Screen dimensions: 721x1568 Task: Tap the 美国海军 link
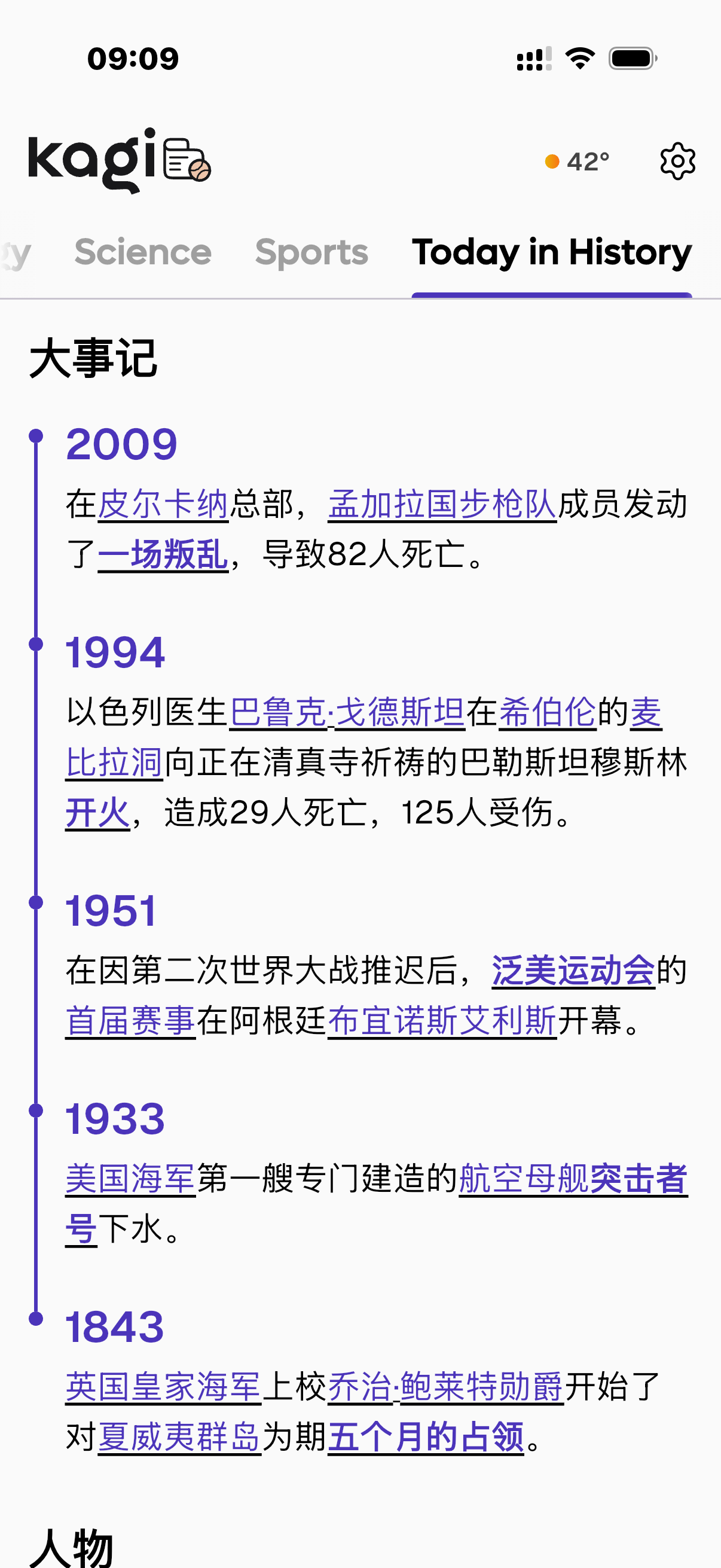130,1179
